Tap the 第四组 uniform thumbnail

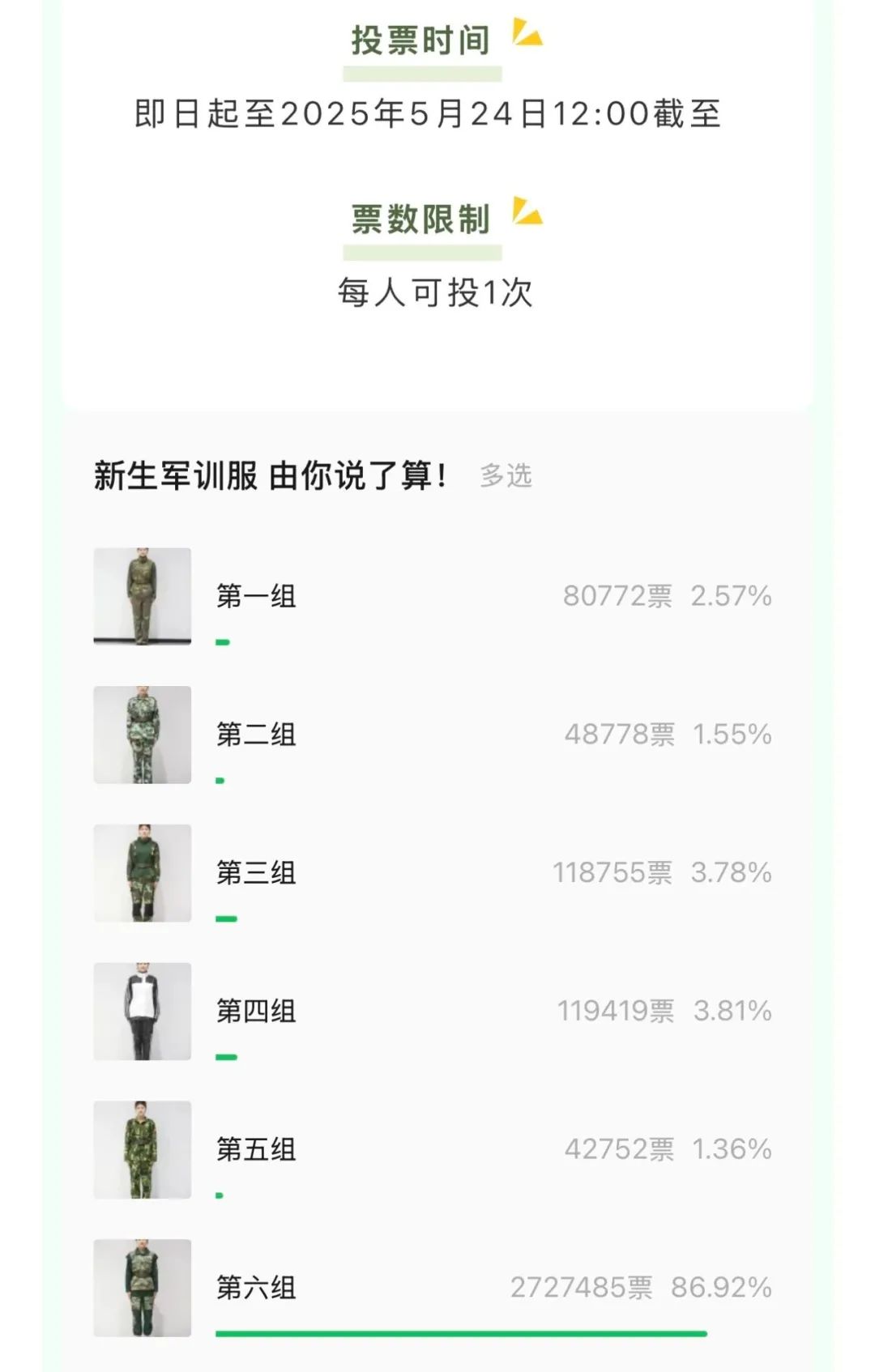pos(143,1012)
